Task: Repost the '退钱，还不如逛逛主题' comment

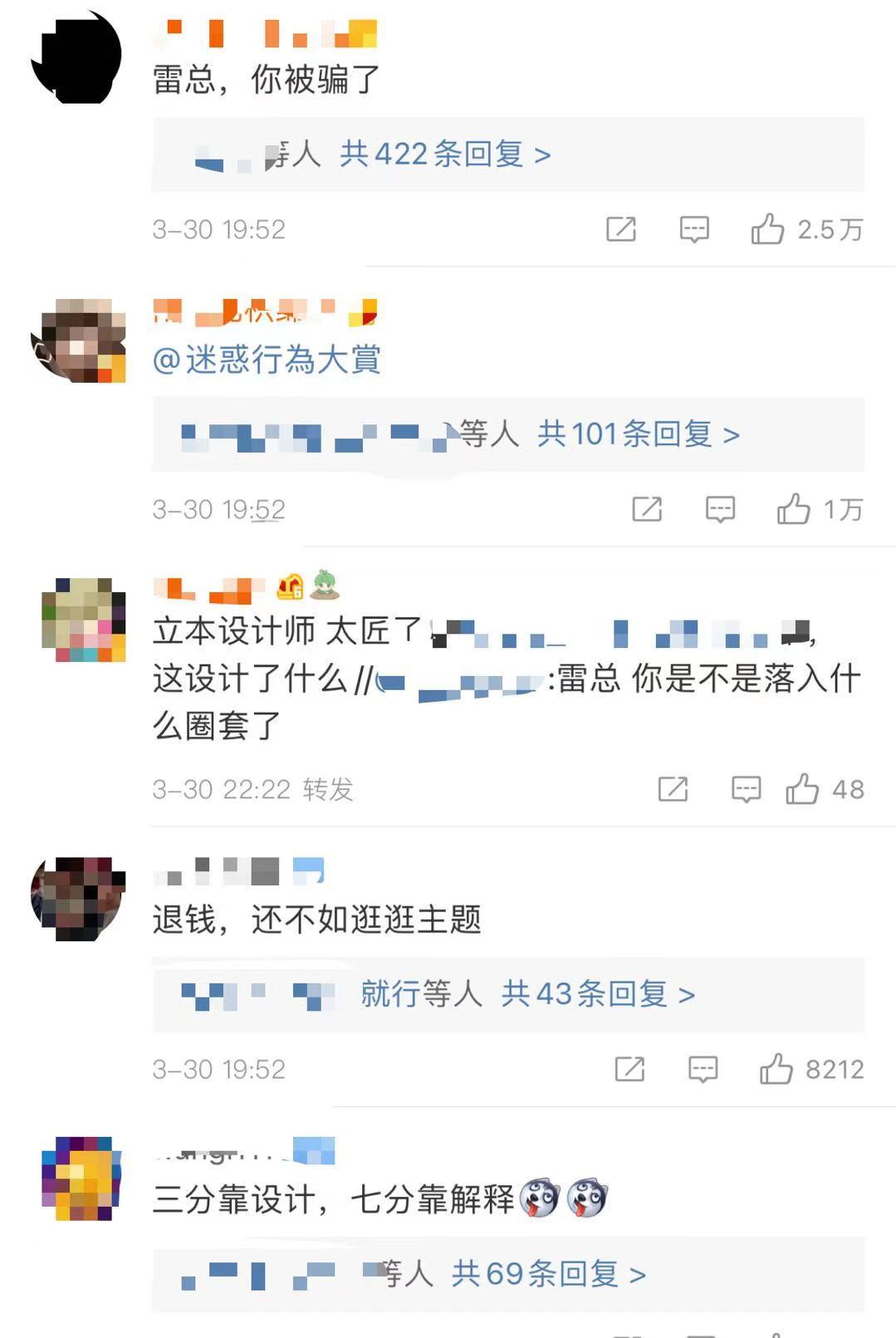Action: tap(629, 1068)
